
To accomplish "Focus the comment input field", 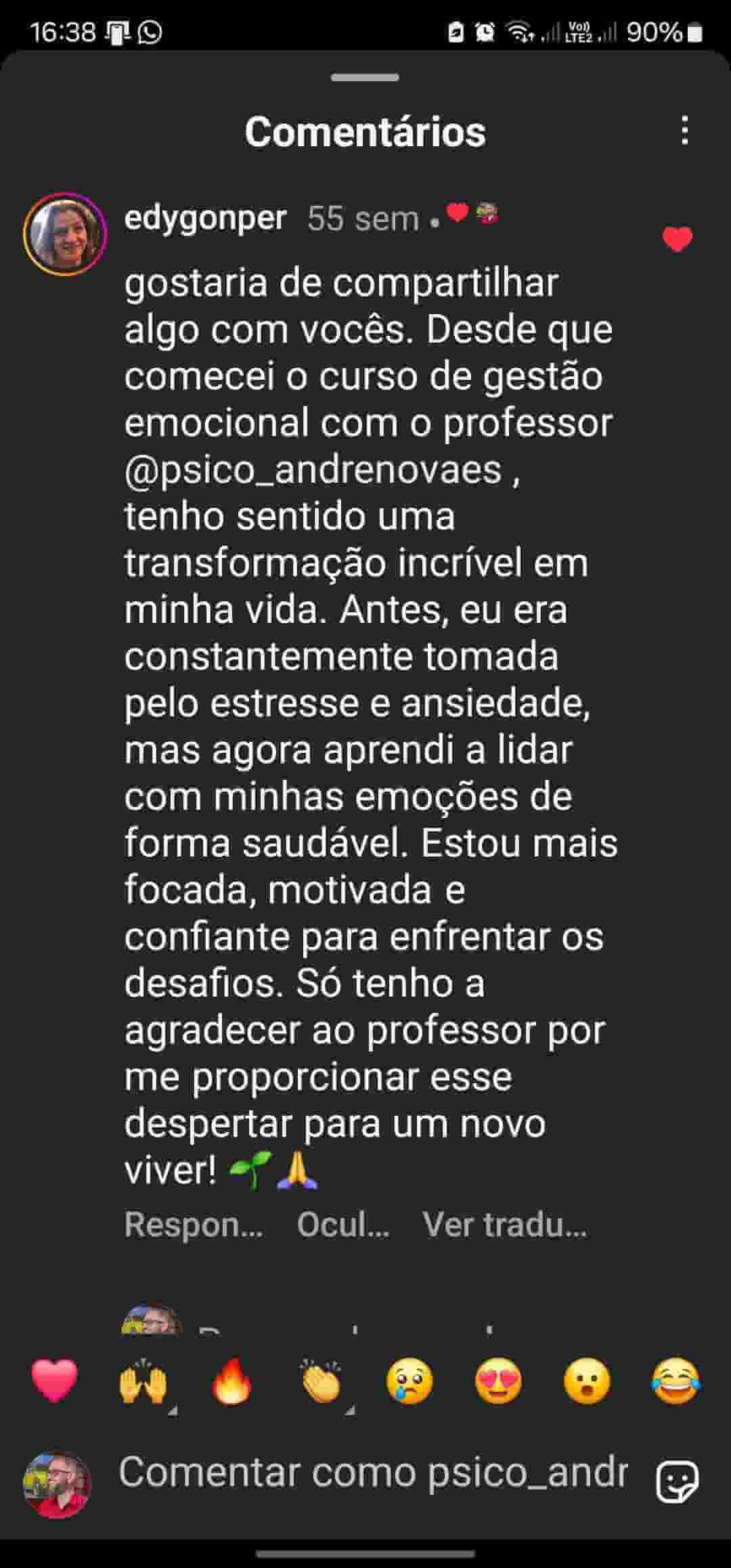I will tap(372, 1473).
